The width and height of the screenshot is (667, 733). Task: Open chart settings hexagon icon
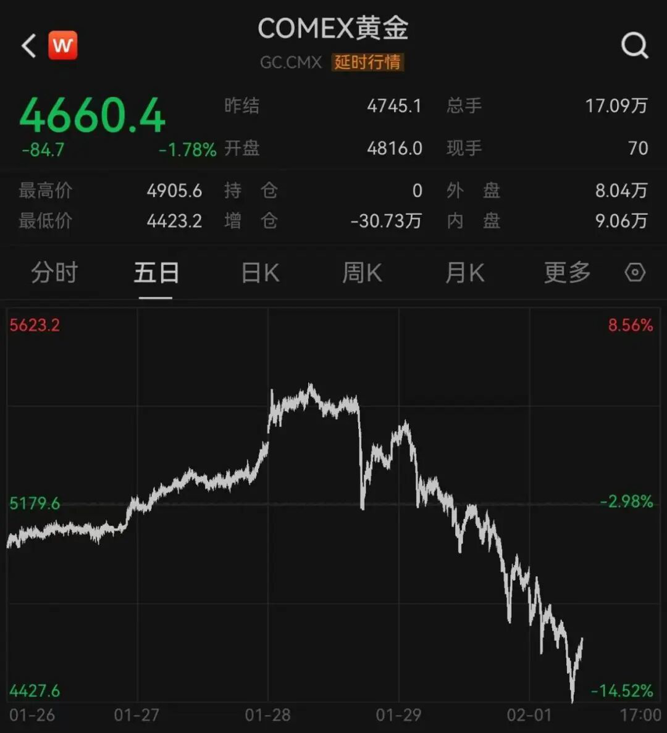635,273
